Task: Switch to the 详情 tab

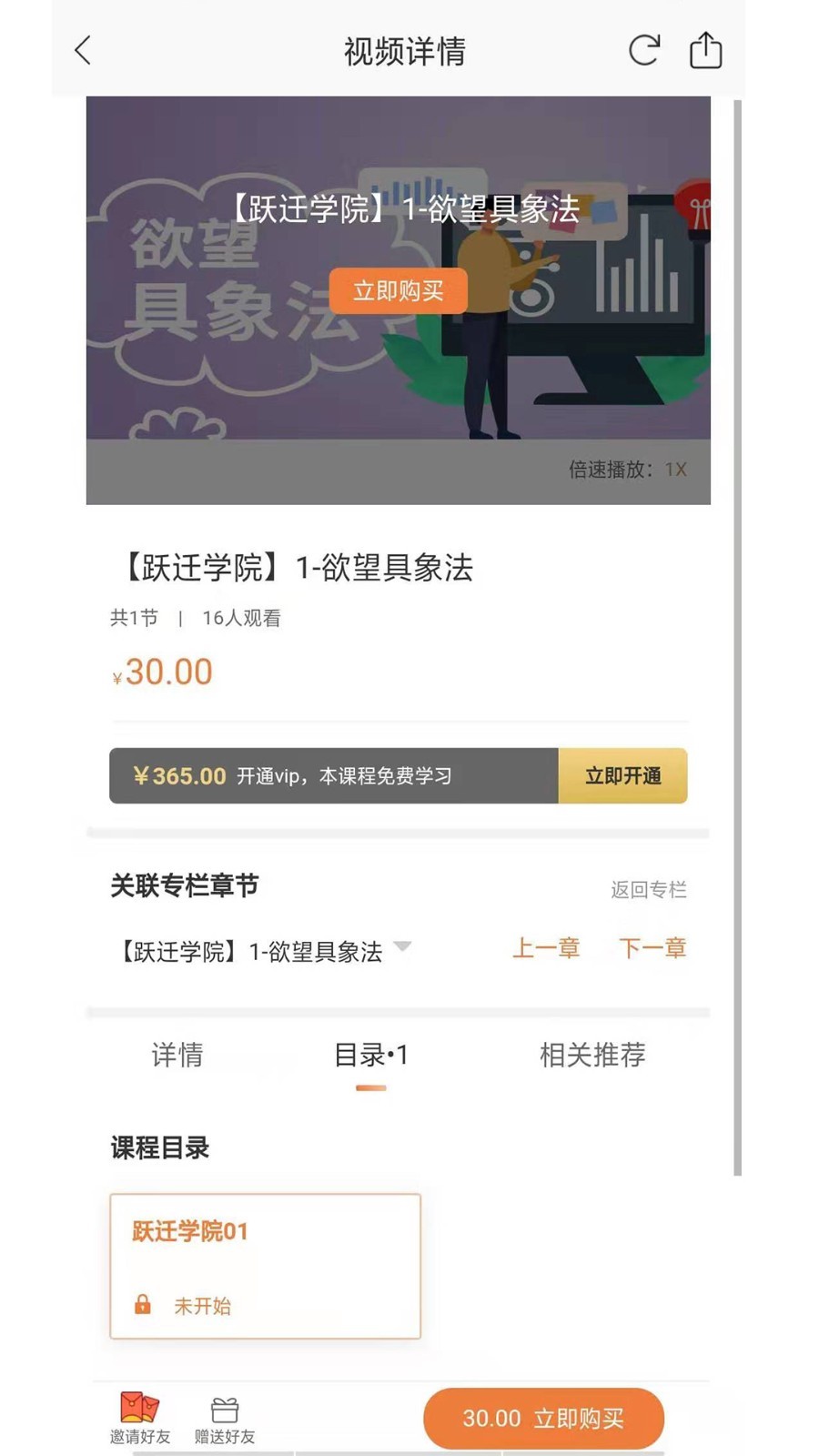Action: [x=177, y=1056]
